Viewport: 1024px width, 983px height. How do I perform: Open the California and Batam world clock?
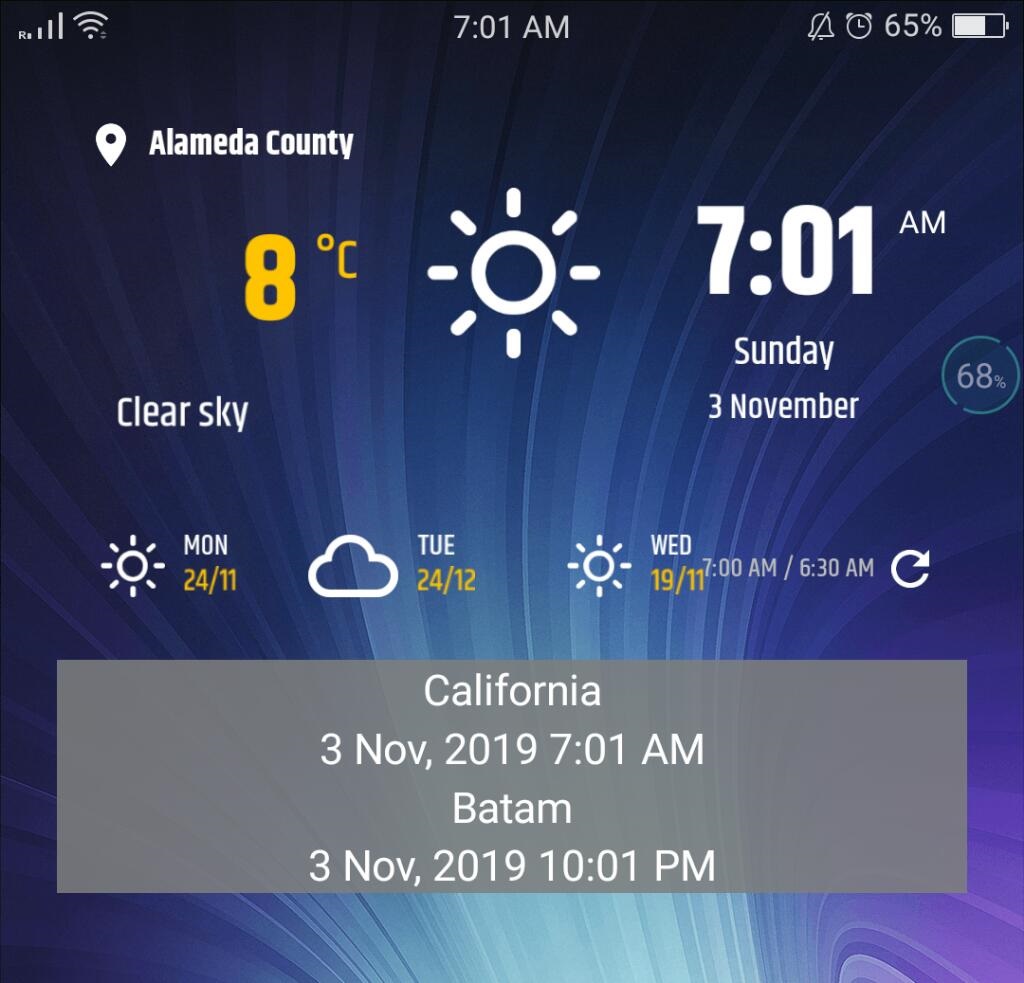point(512,776)
